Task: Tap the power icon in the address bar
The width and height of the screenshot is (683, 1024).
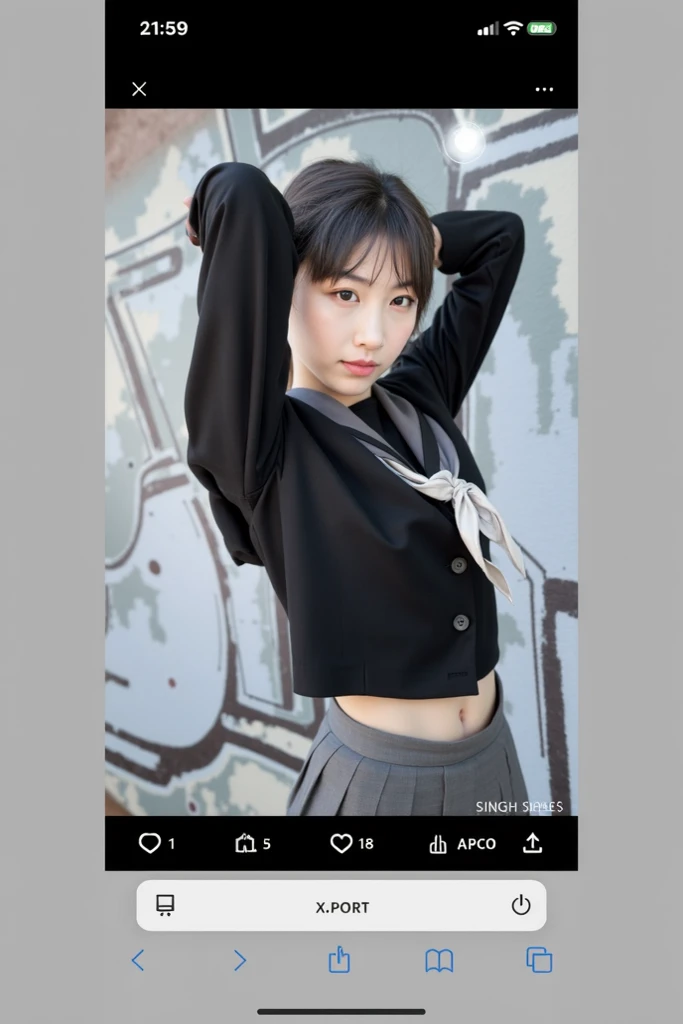Action: tap(520, 906)
